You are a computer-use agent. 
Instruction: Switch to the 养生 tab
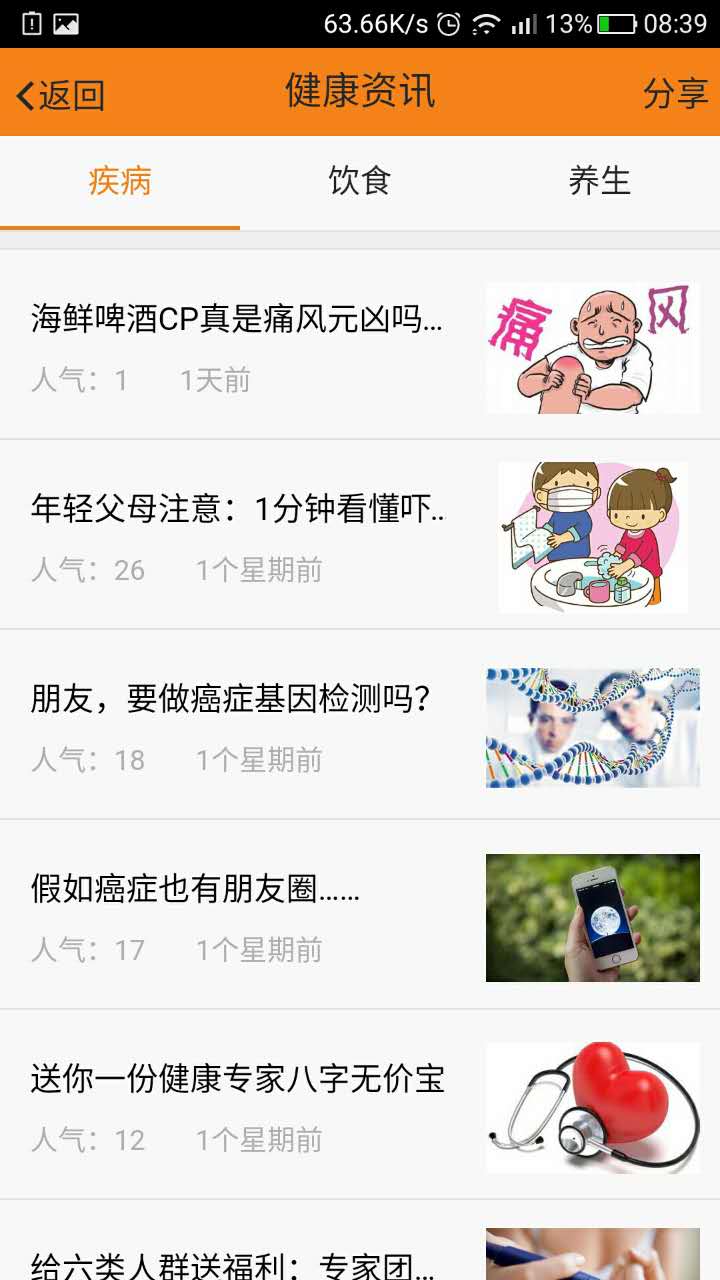click(x=599, y=182)
